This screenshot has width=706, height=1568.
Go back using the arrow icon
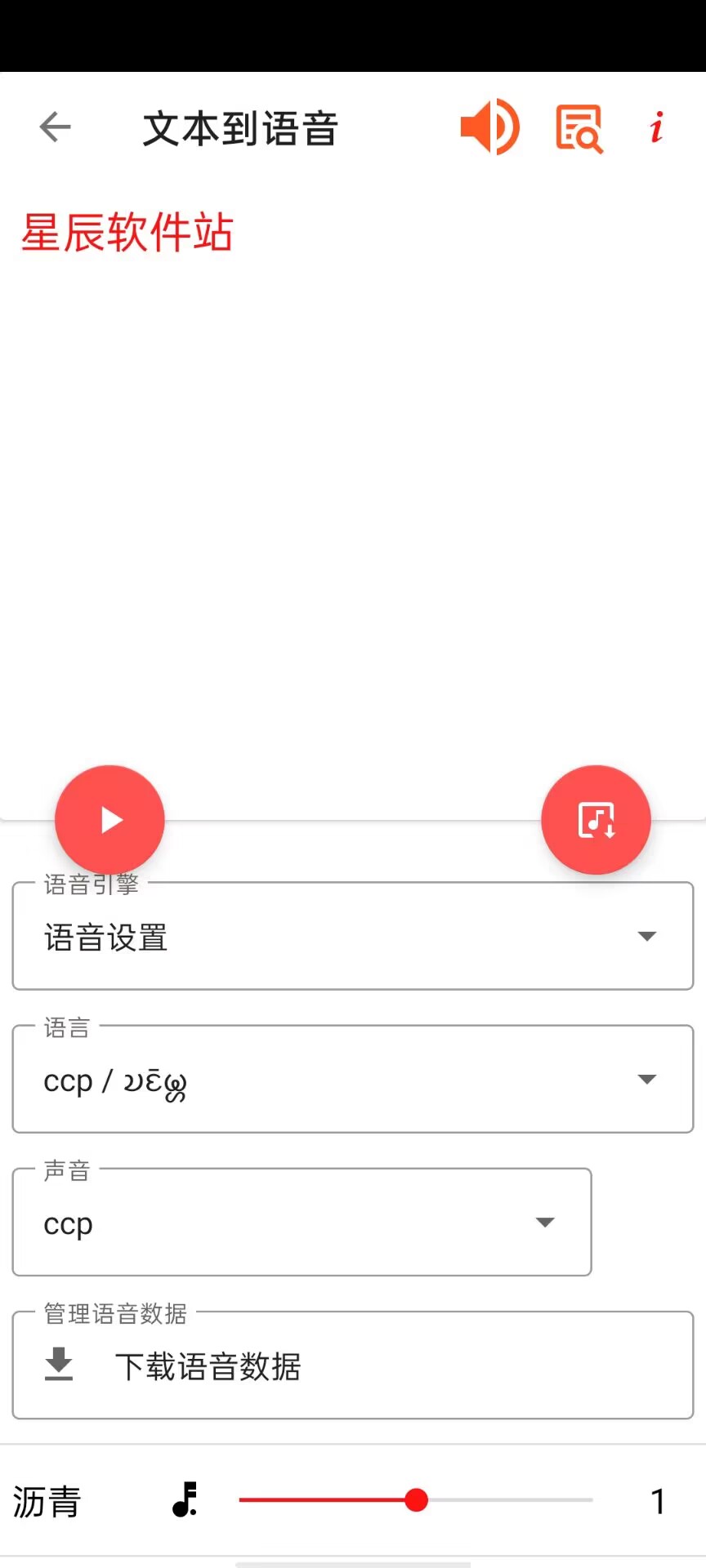[56, 127]
